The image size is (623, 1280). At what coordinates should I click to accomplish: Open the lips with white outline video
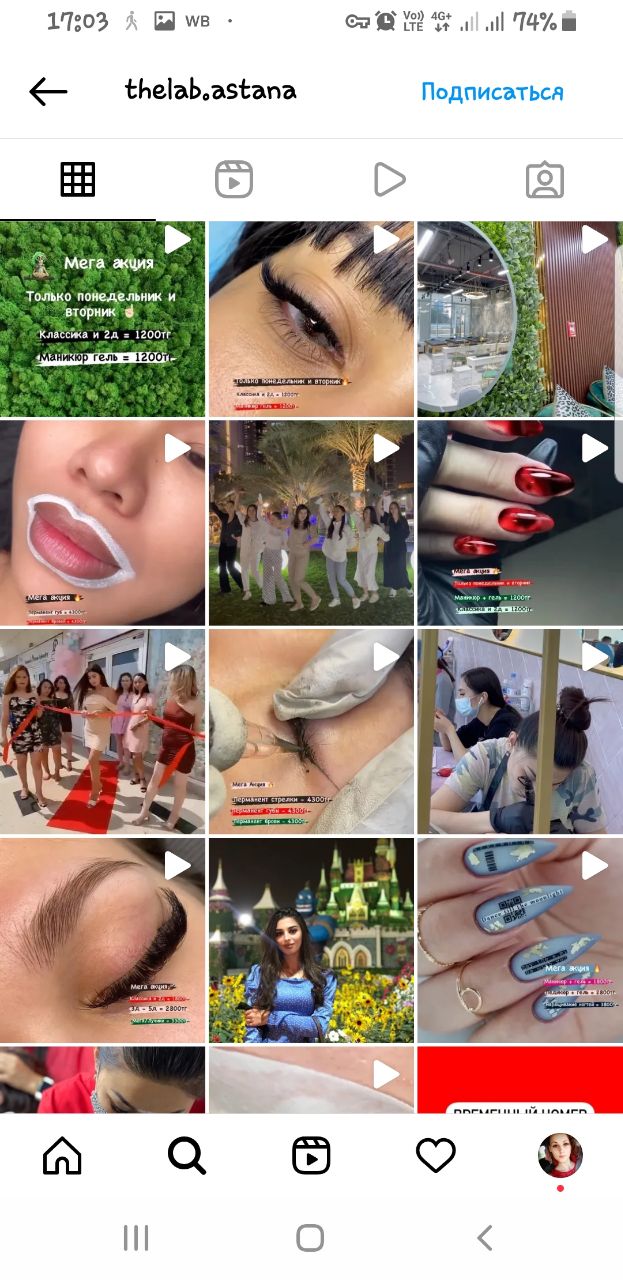102,523
